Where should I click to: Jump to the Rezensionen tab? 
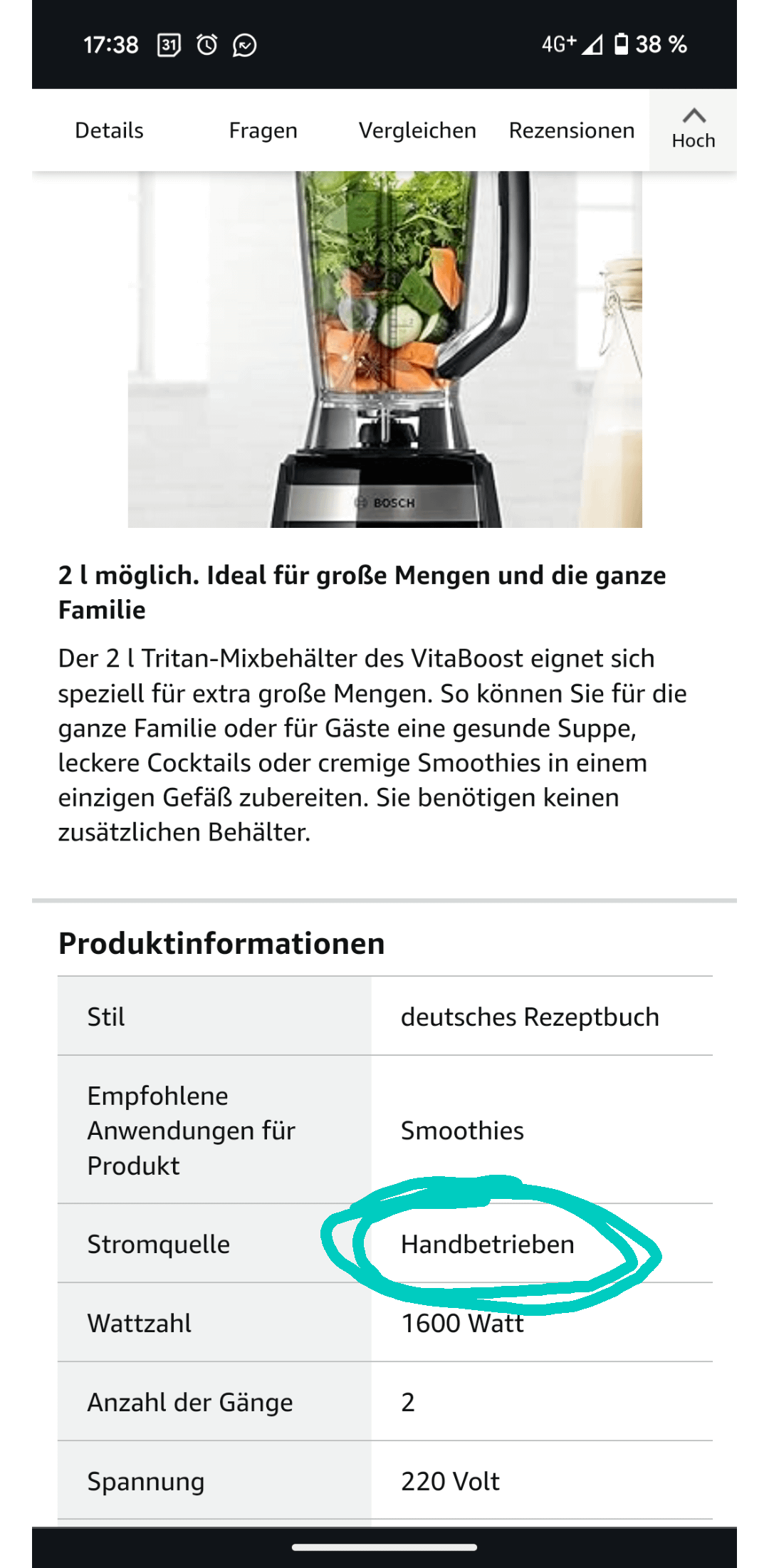point(571,130)
